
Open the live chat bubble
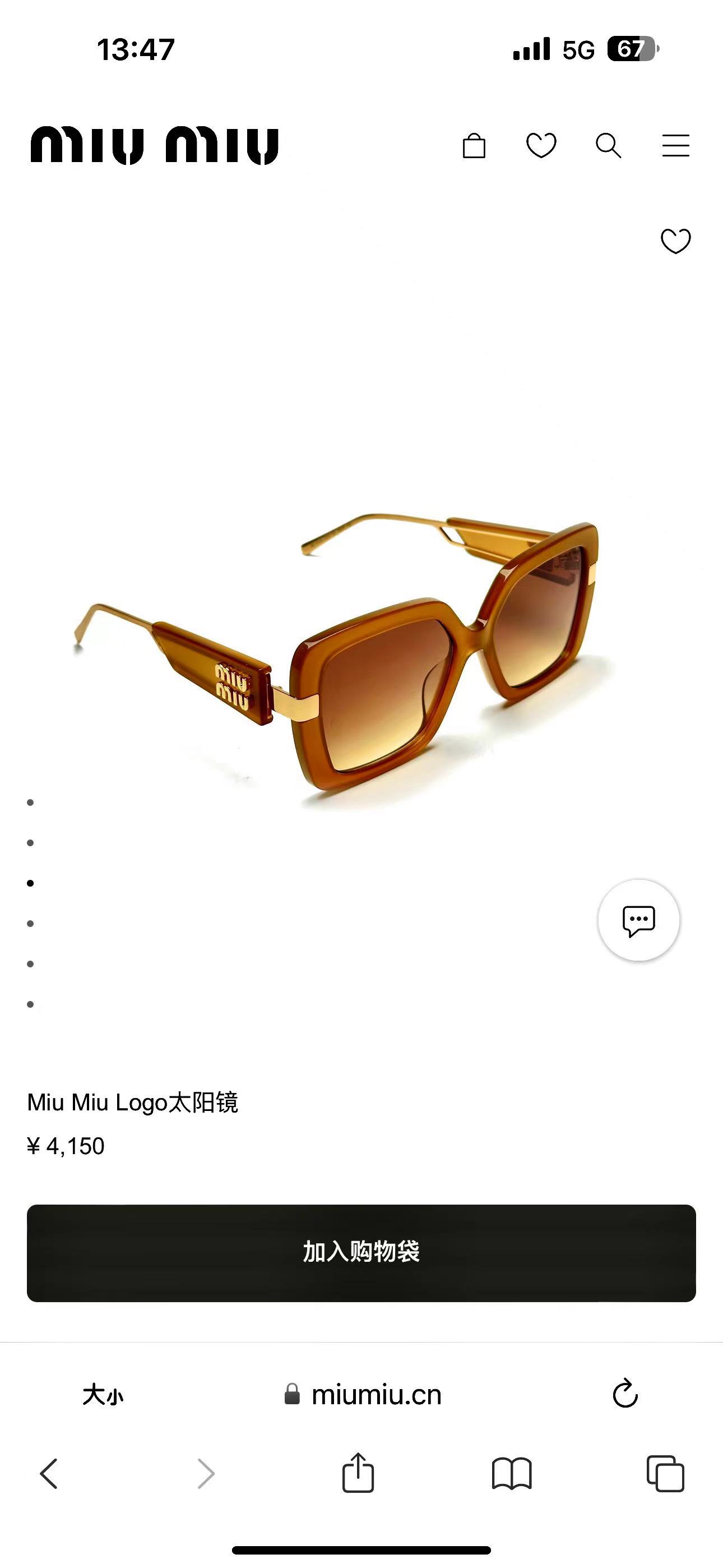pos(638,920)
